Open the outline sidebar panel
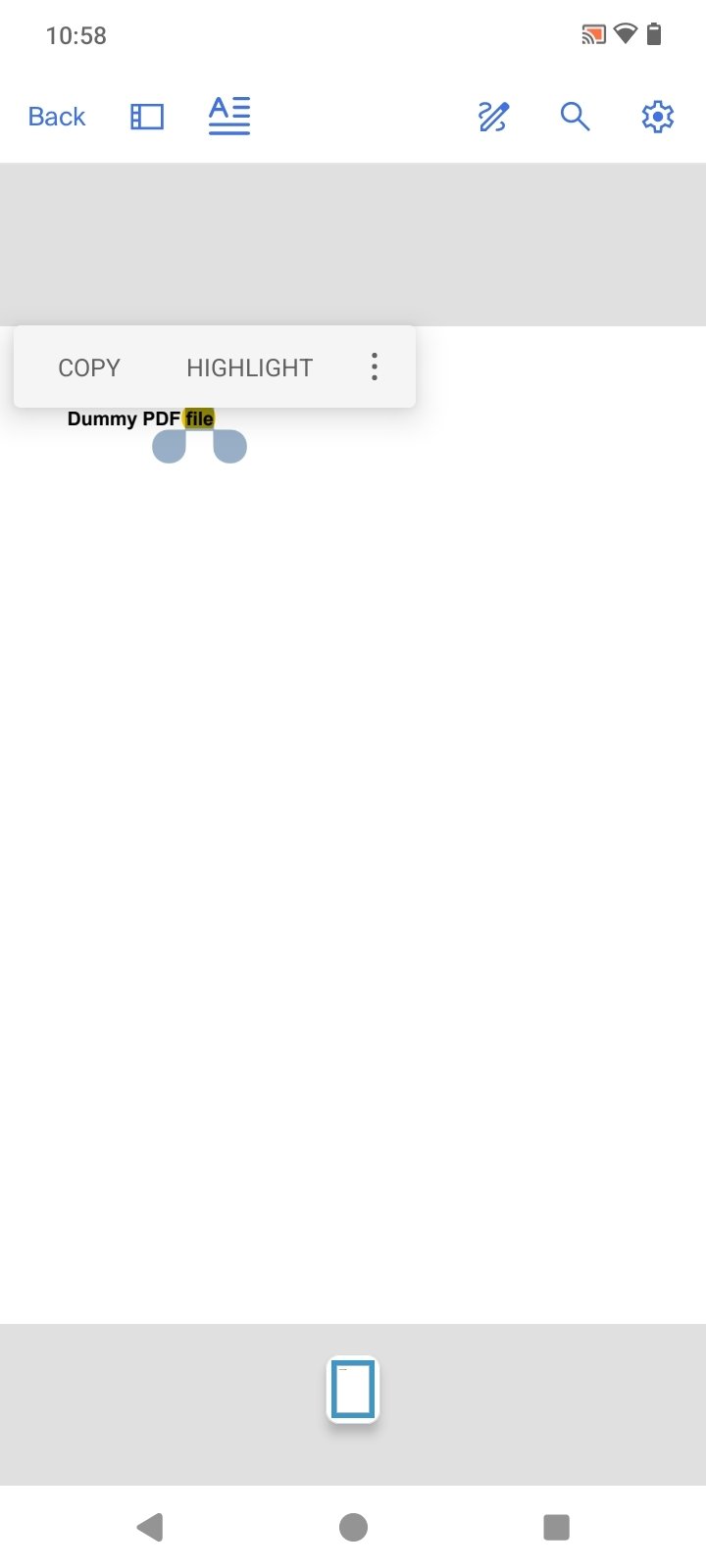The image size is (706, 1568). click(x=147, y=117)
